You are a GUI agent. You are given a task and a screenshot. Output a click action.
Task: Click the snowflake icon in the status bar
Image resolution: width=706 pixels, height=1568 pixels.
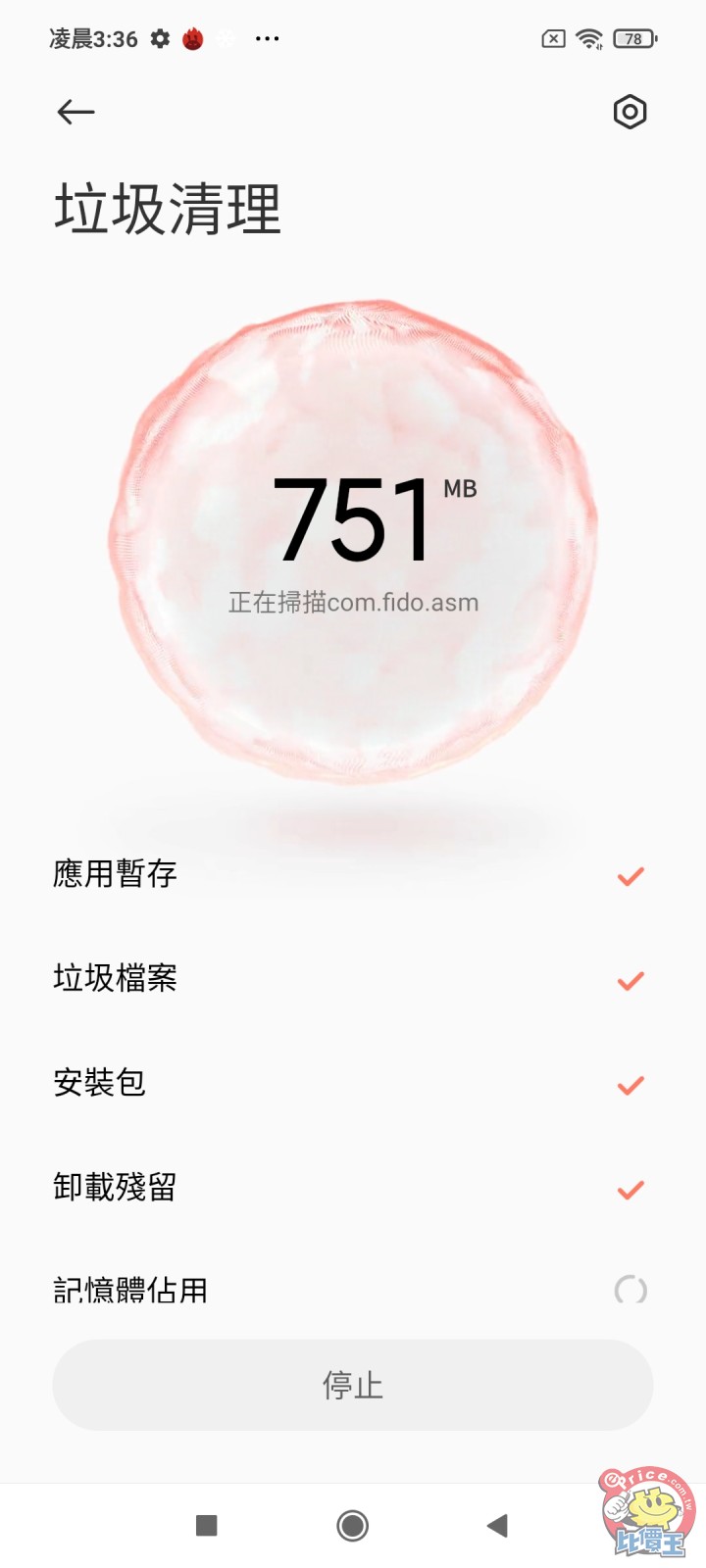point(227,38)
